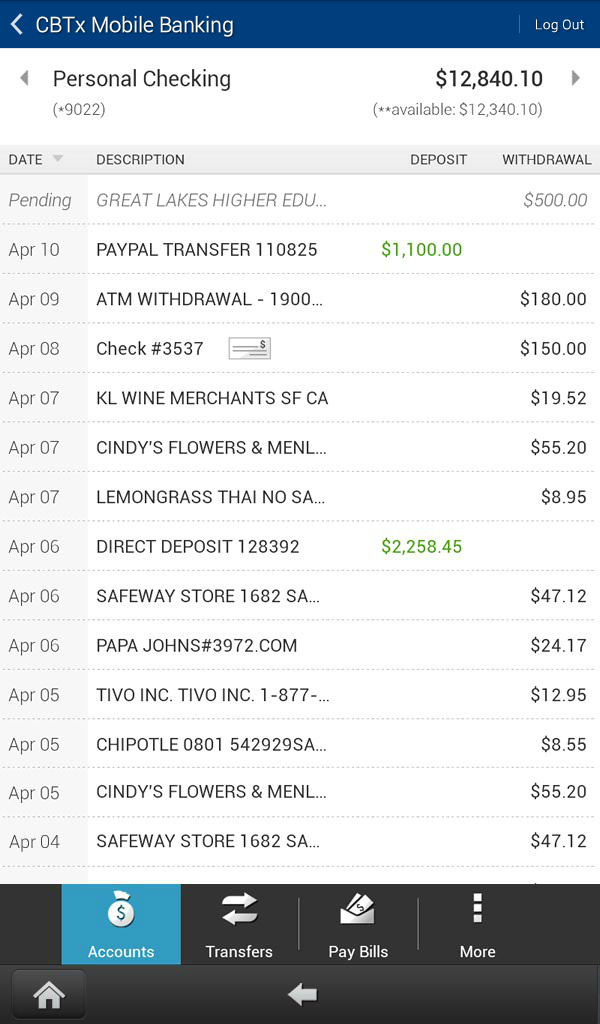The height and width of the screenshot is (1024, 600).
Task: Tap the system home button
Action: [x=49, y=994]
